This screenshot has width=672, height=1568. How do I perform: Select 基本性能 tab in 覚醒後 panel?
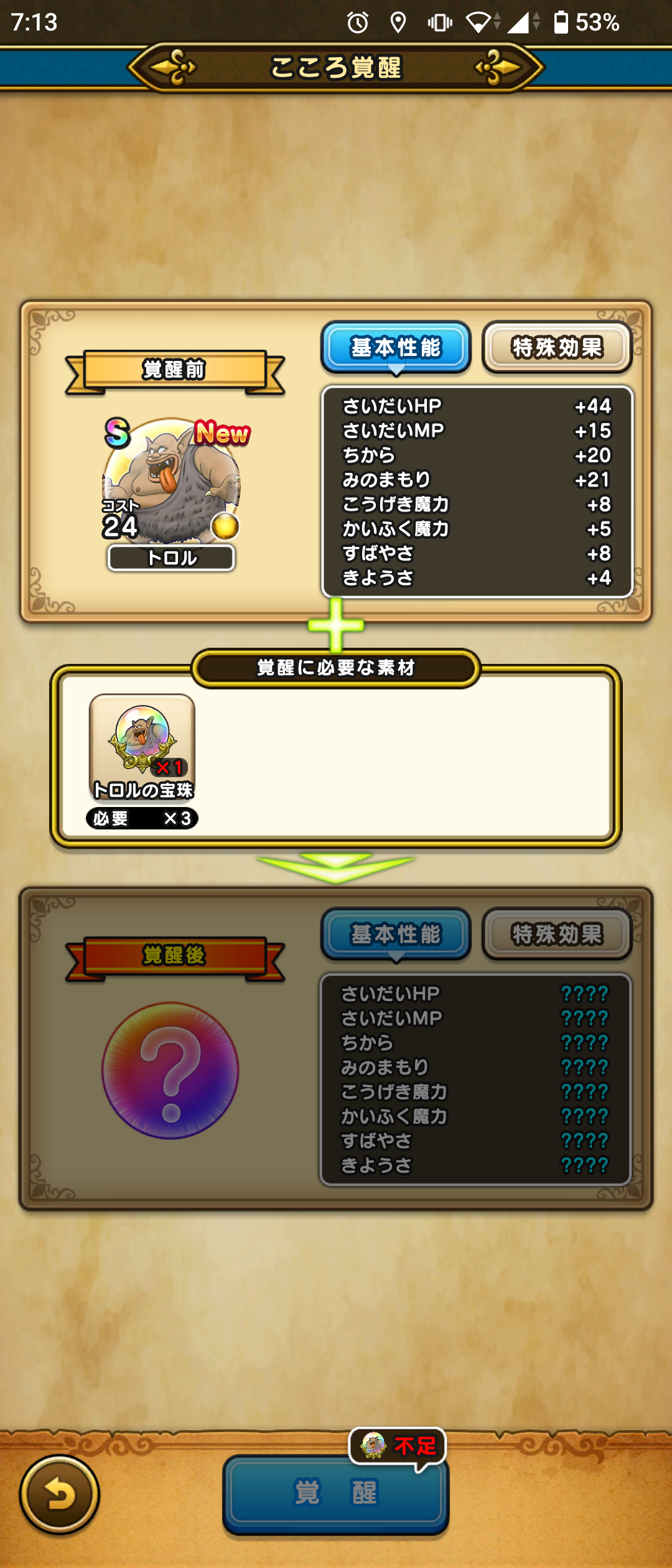(396, 934)
